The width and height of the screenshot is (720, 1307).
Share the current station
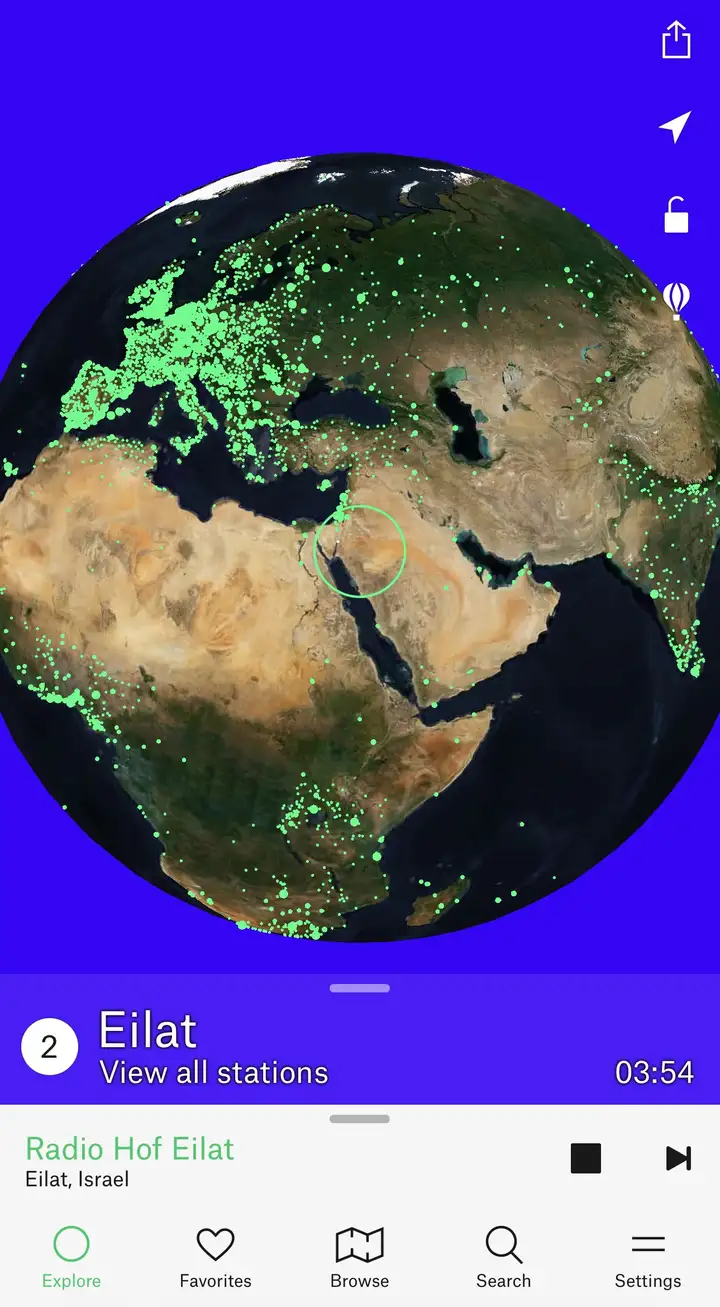pyautogui.click(x=676, y=41)
